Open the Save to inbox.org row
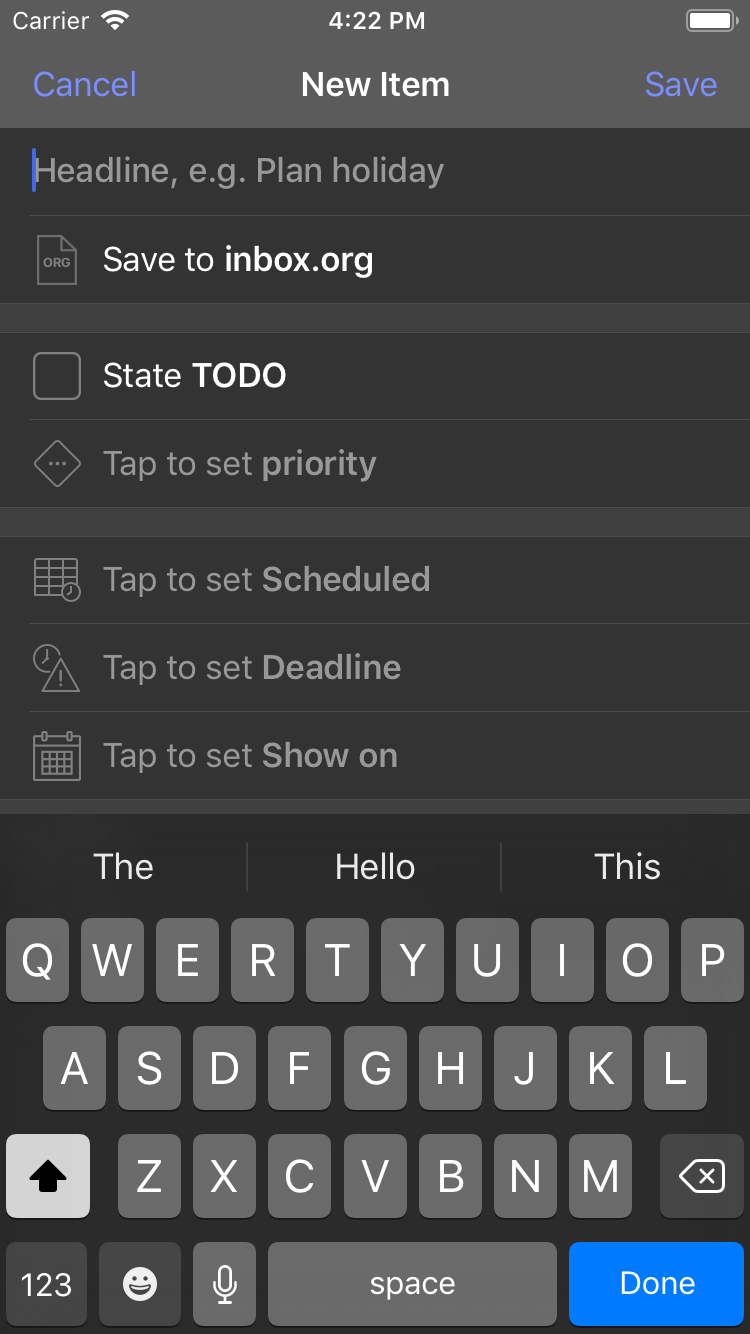 point(375,260)
